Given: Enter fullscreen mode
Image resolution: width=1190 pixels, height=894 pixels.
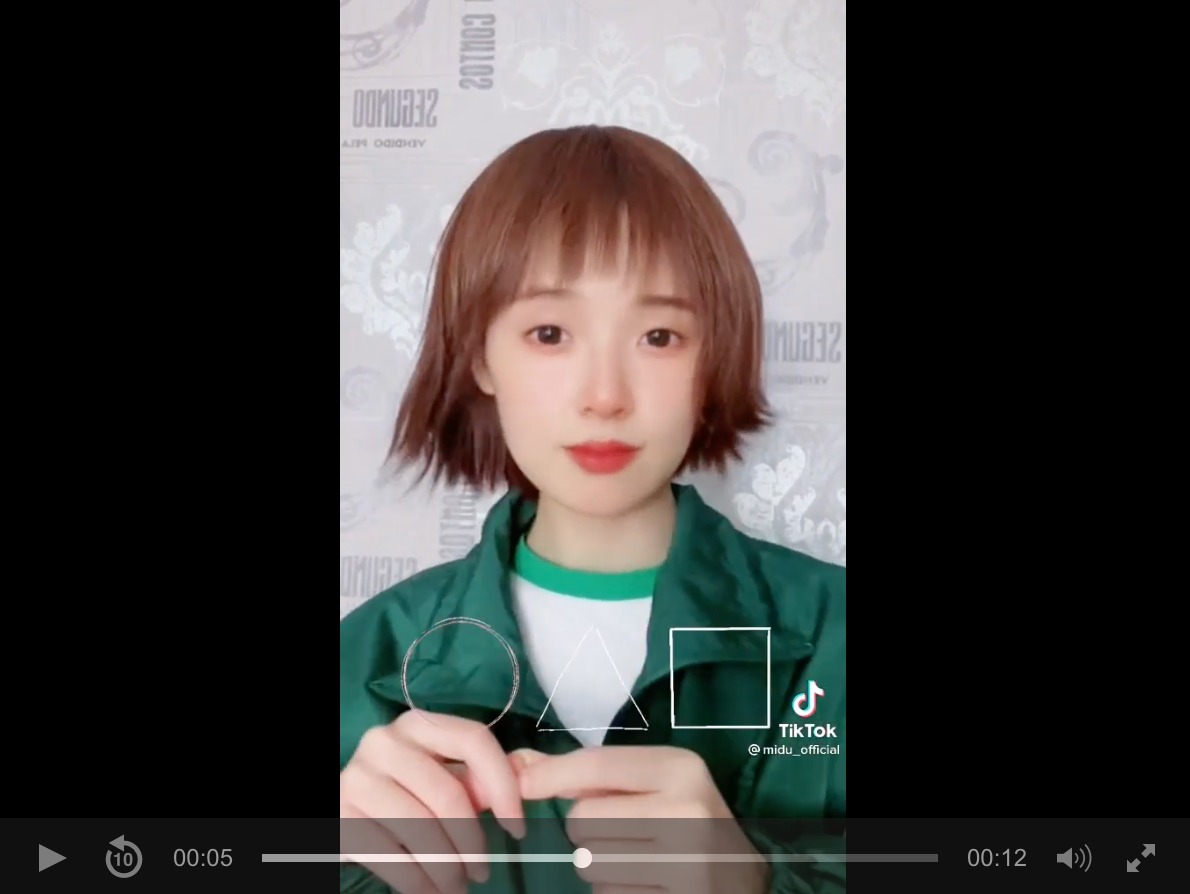Looking at the screenshot, I should coord(1141,858).
